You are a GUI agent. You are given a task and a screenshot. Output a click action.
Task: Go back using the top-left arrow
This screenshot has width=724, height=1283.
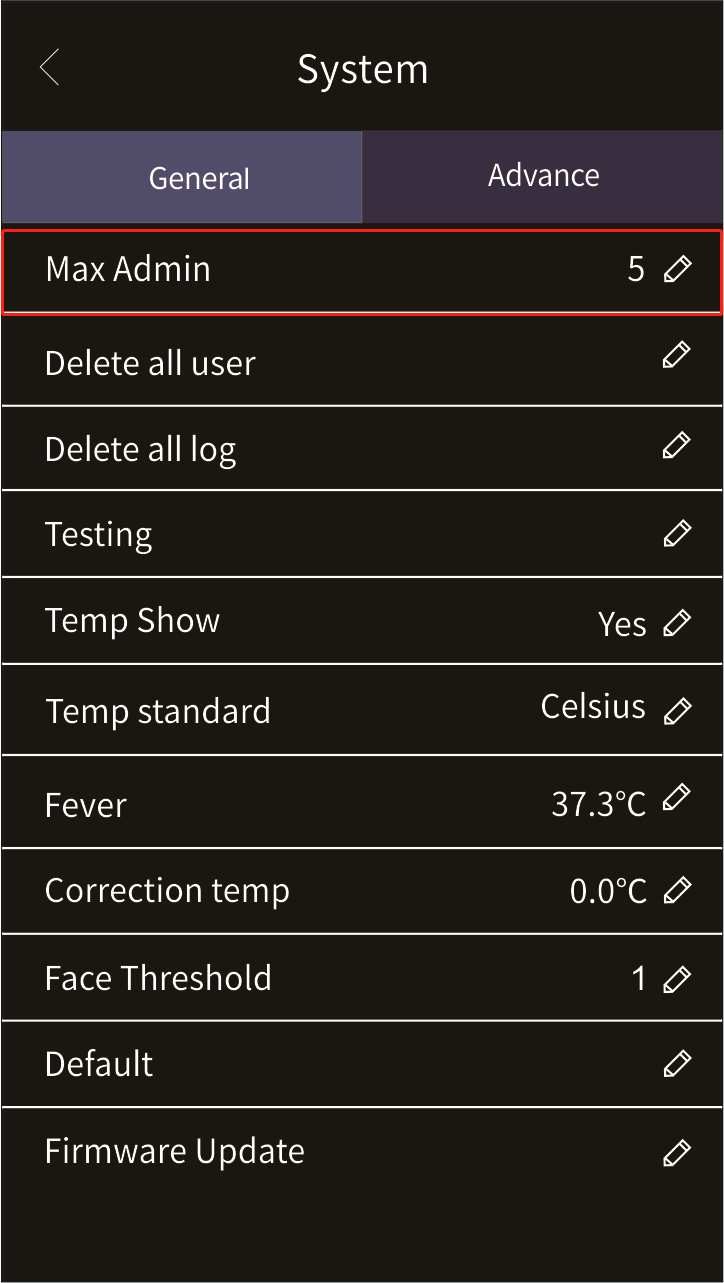pos(49,68)
